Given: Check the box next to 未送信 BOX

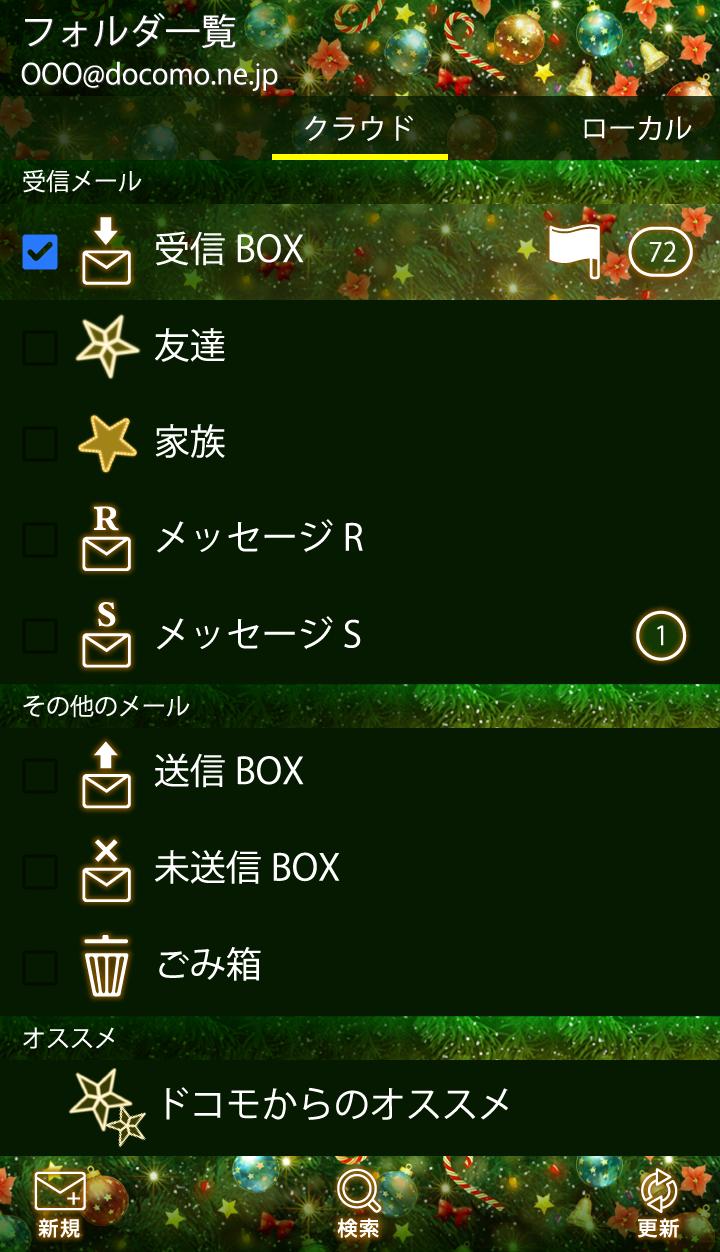Looking at the screenshot, I should coord(40,870).
